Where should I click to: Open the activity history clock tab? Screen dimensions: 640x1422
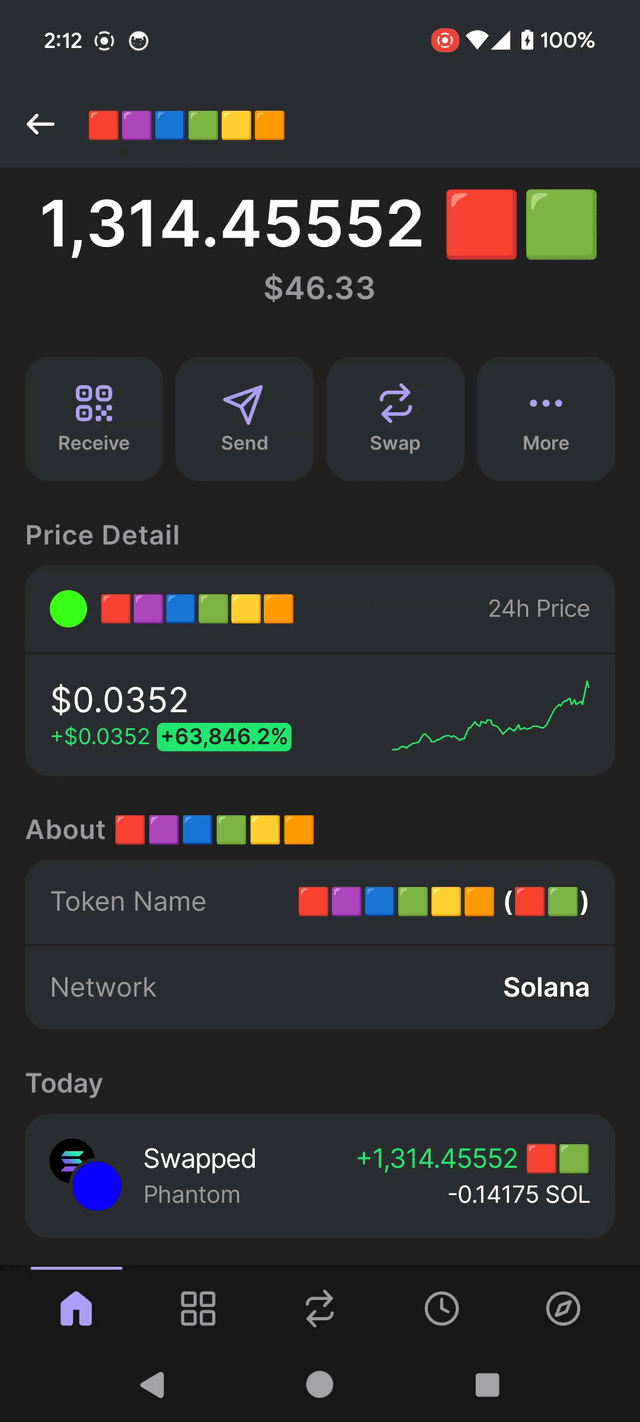point(441,1308)
